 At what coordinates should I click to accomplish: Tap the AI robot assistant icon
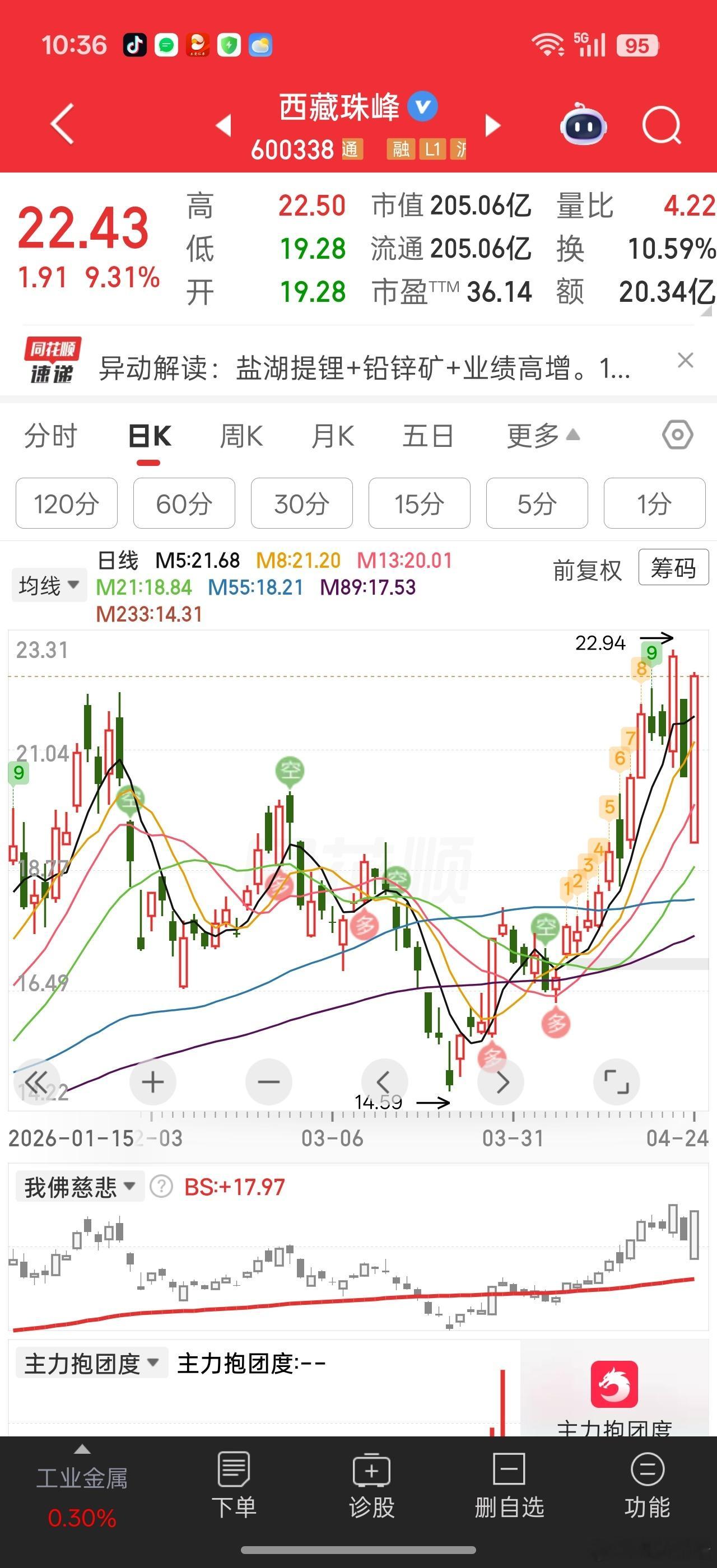583,125
